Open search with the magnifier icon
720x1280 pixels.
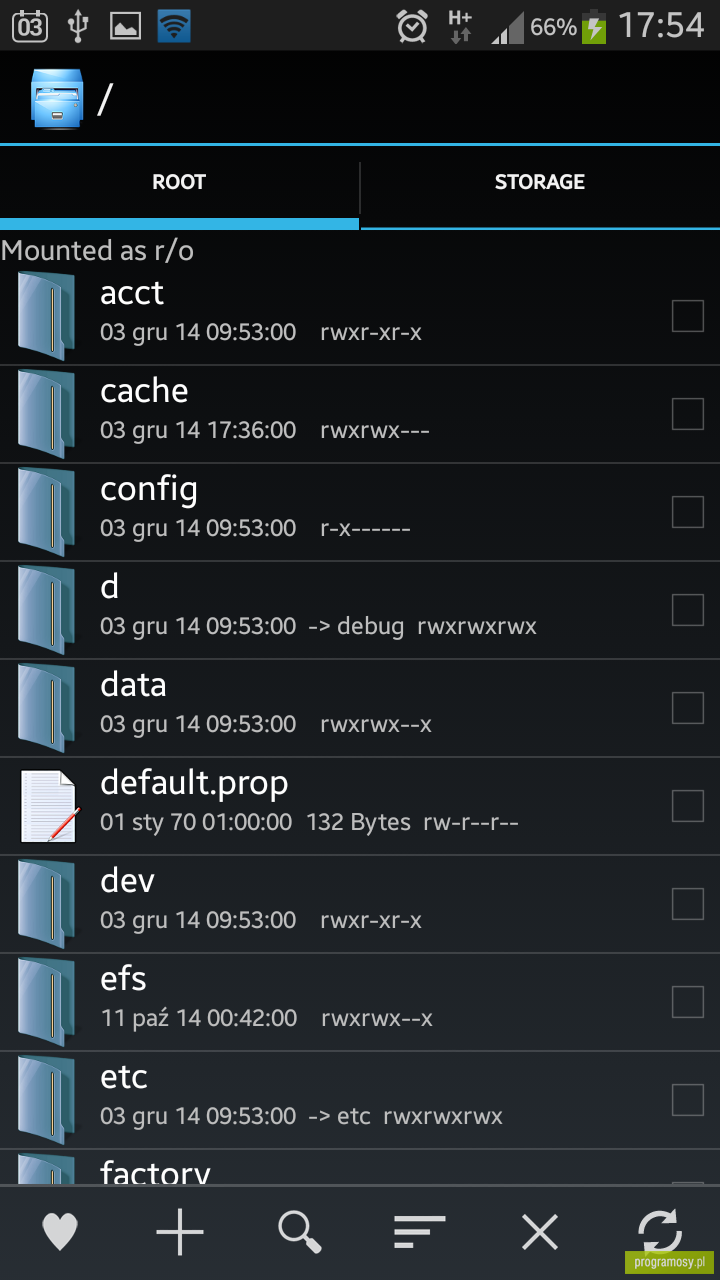pos(300,1232)
